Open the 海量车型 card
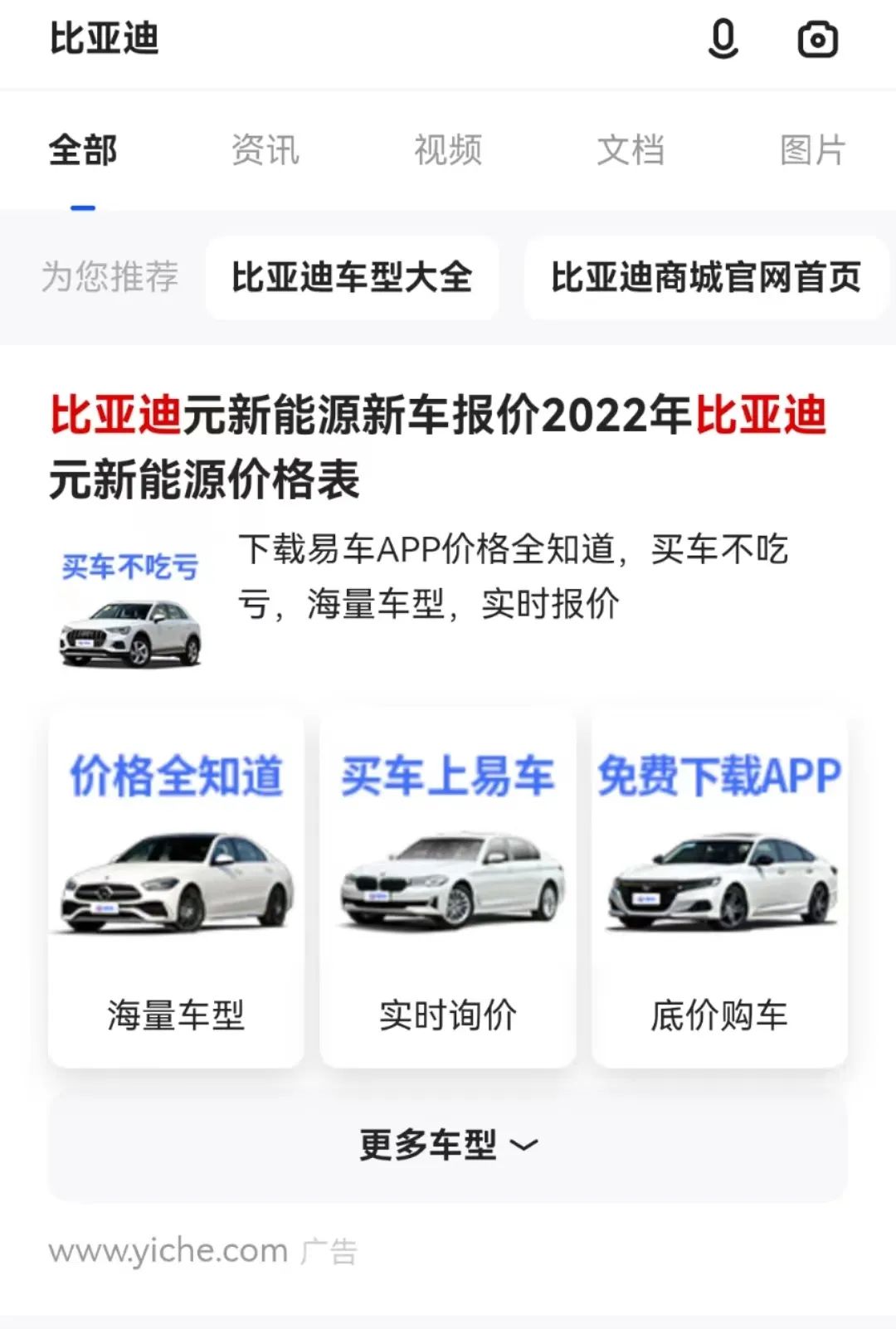The width and height of the screenshot is (896, 1329). (176, 888)
